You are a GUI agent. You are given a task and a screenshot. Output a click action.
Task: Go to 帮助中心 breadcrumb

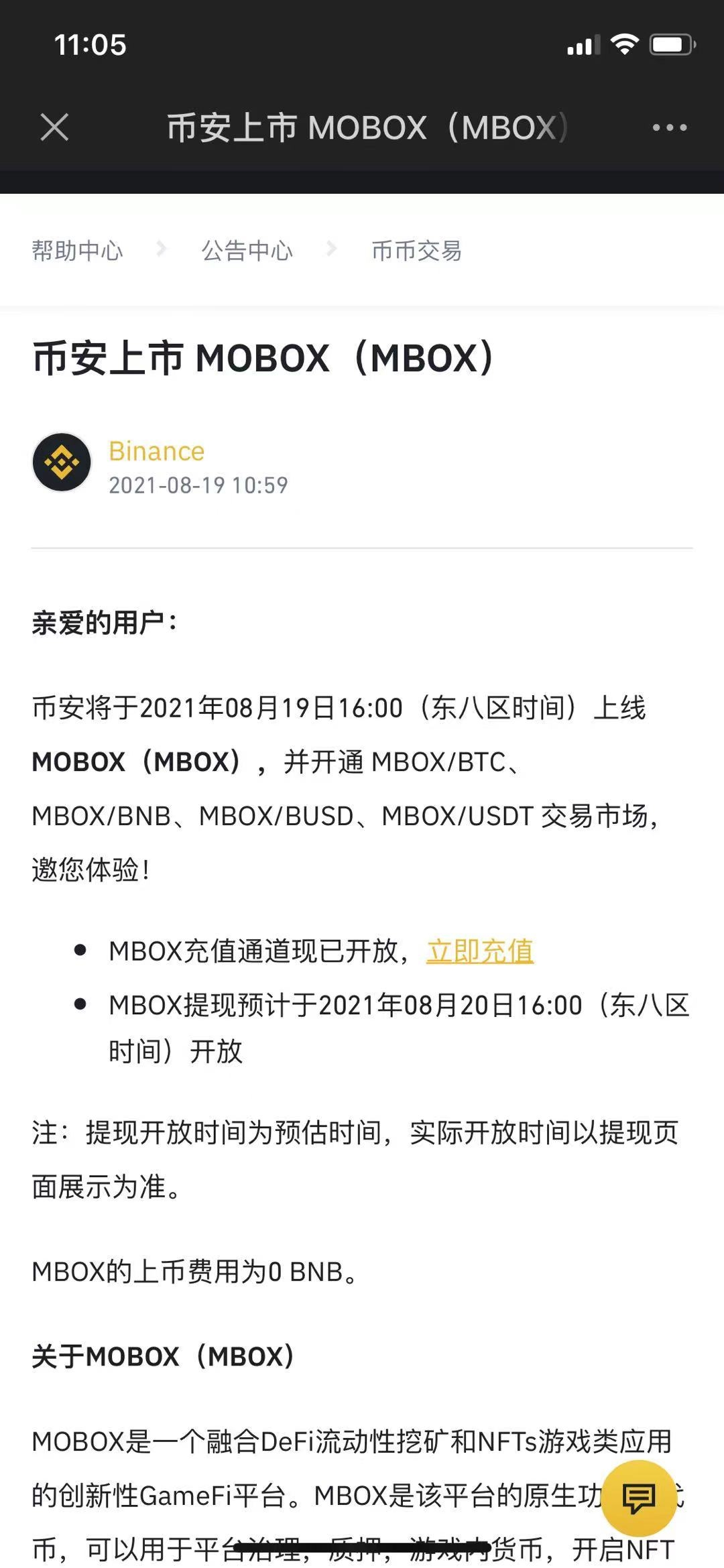pos(78,251)
